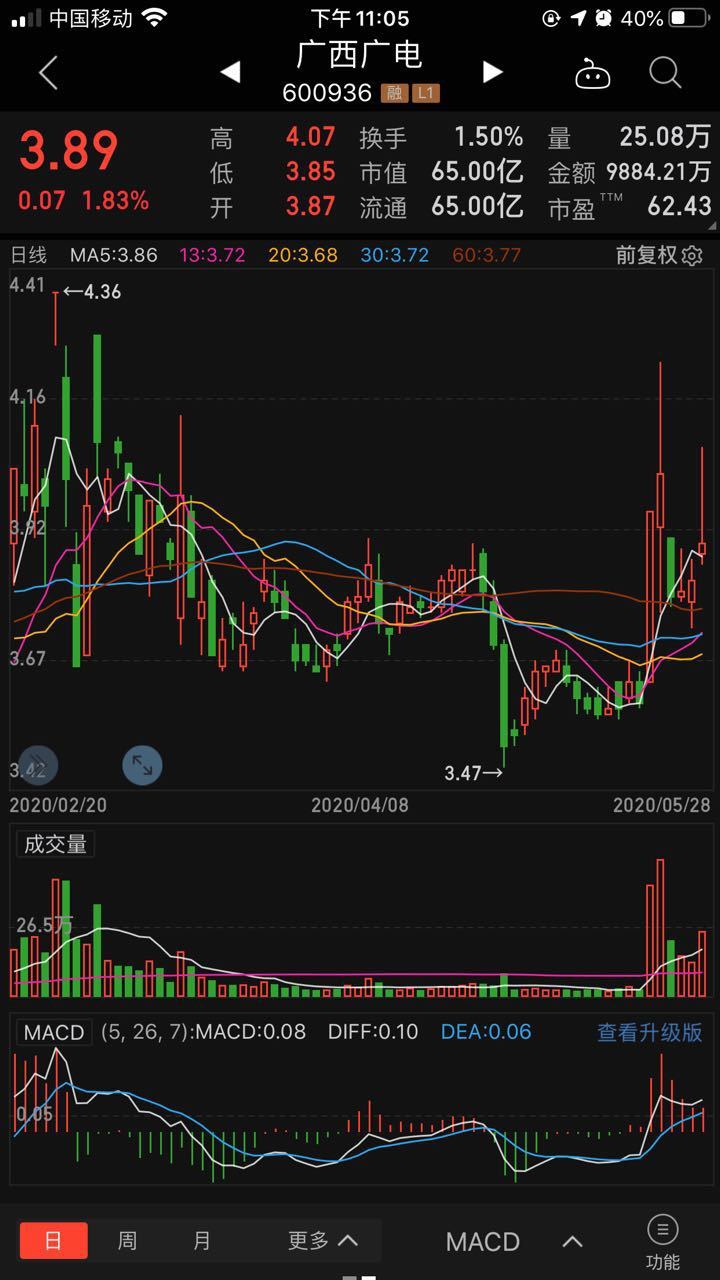Screen dimensions: 720x1280
Task: Switch to the 周 weekly chart
Action: 127,1241
